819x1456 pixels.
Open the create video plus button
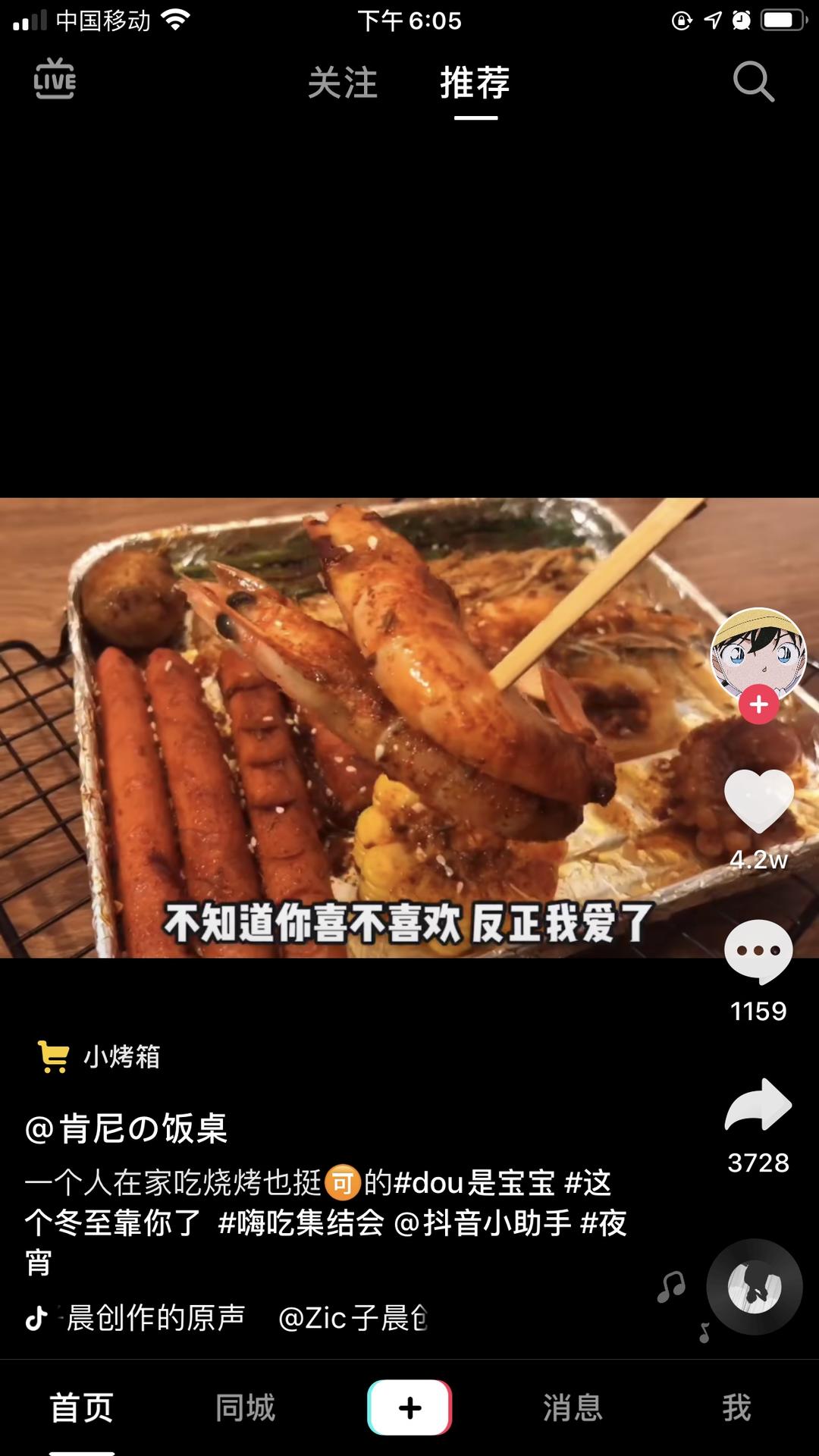409,1404
